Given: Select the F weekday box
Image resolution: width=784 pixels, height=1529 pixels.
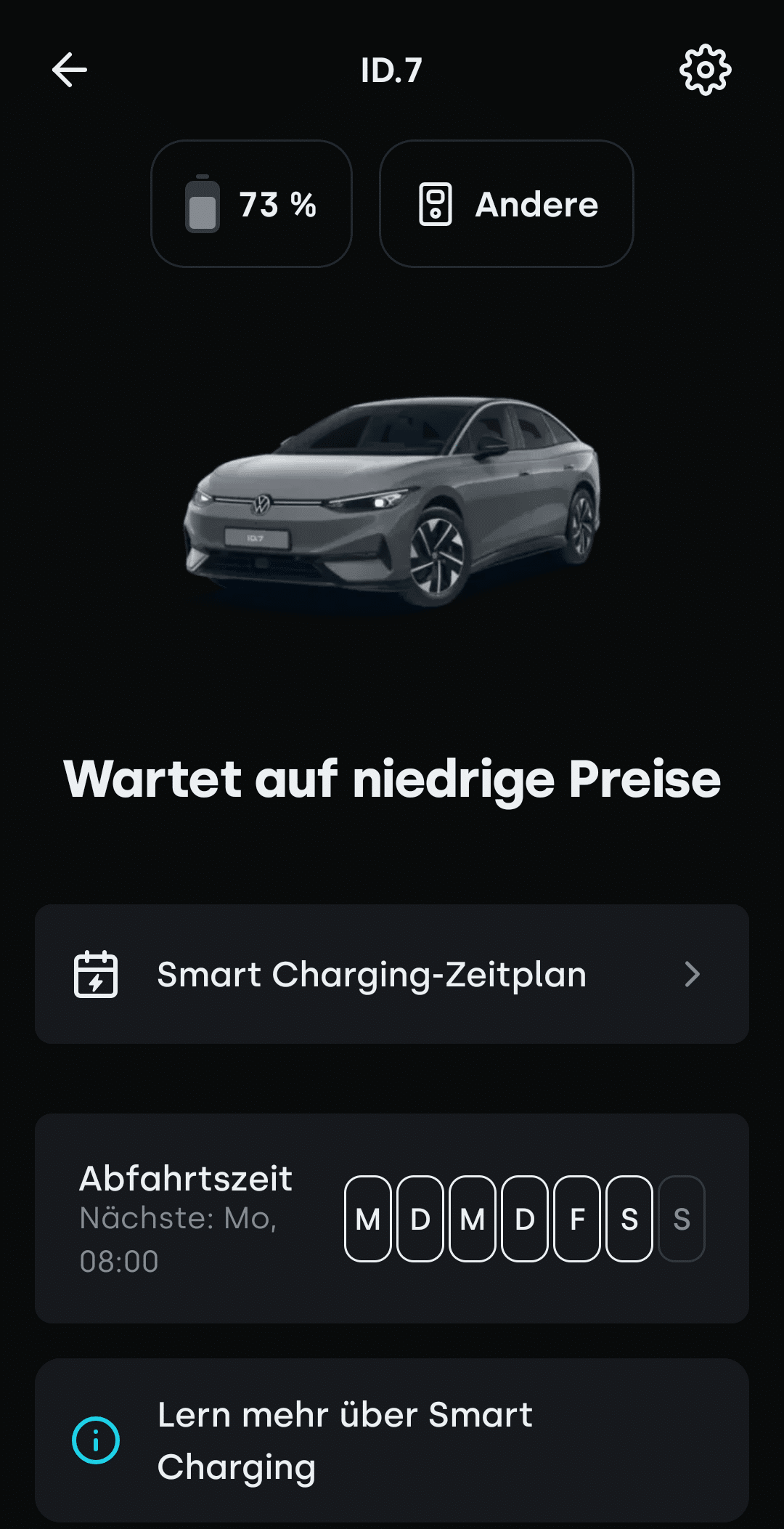Looking at the screenshot, I should [576, 1219].
